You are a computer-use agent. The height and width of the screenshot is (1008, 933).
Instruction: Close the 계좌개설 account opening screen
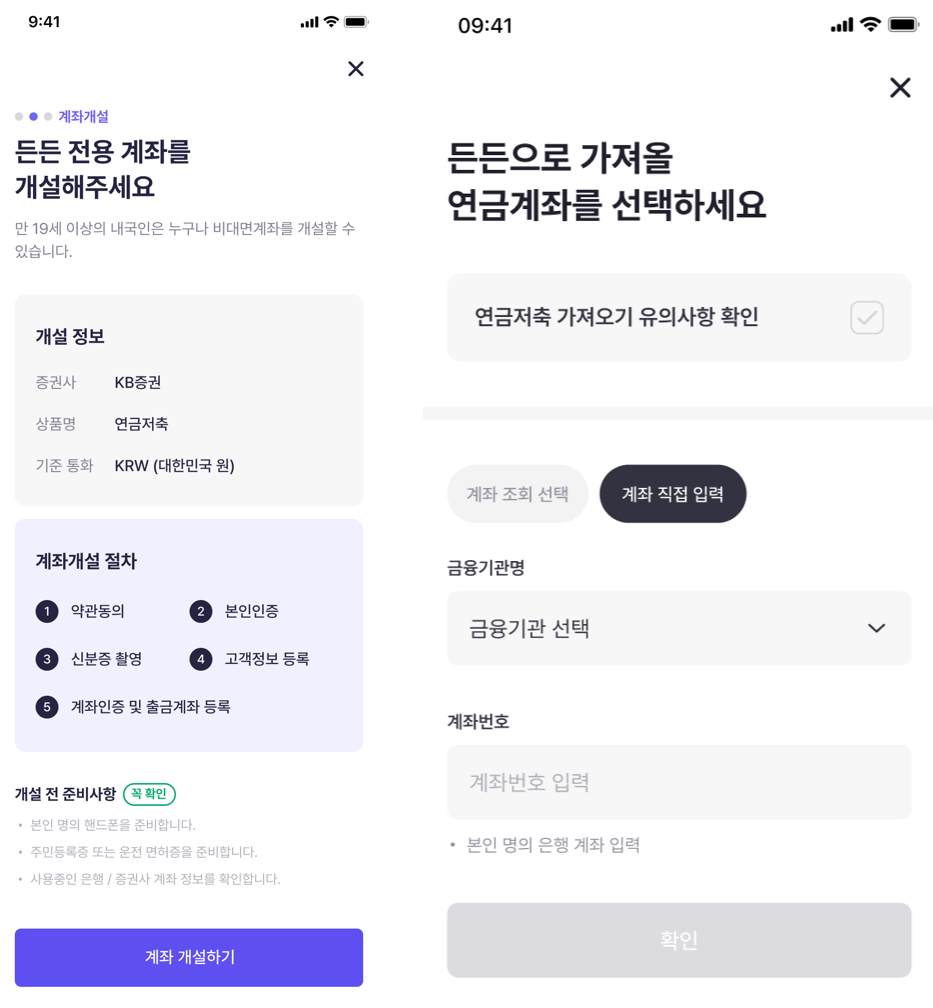(355, 69)
